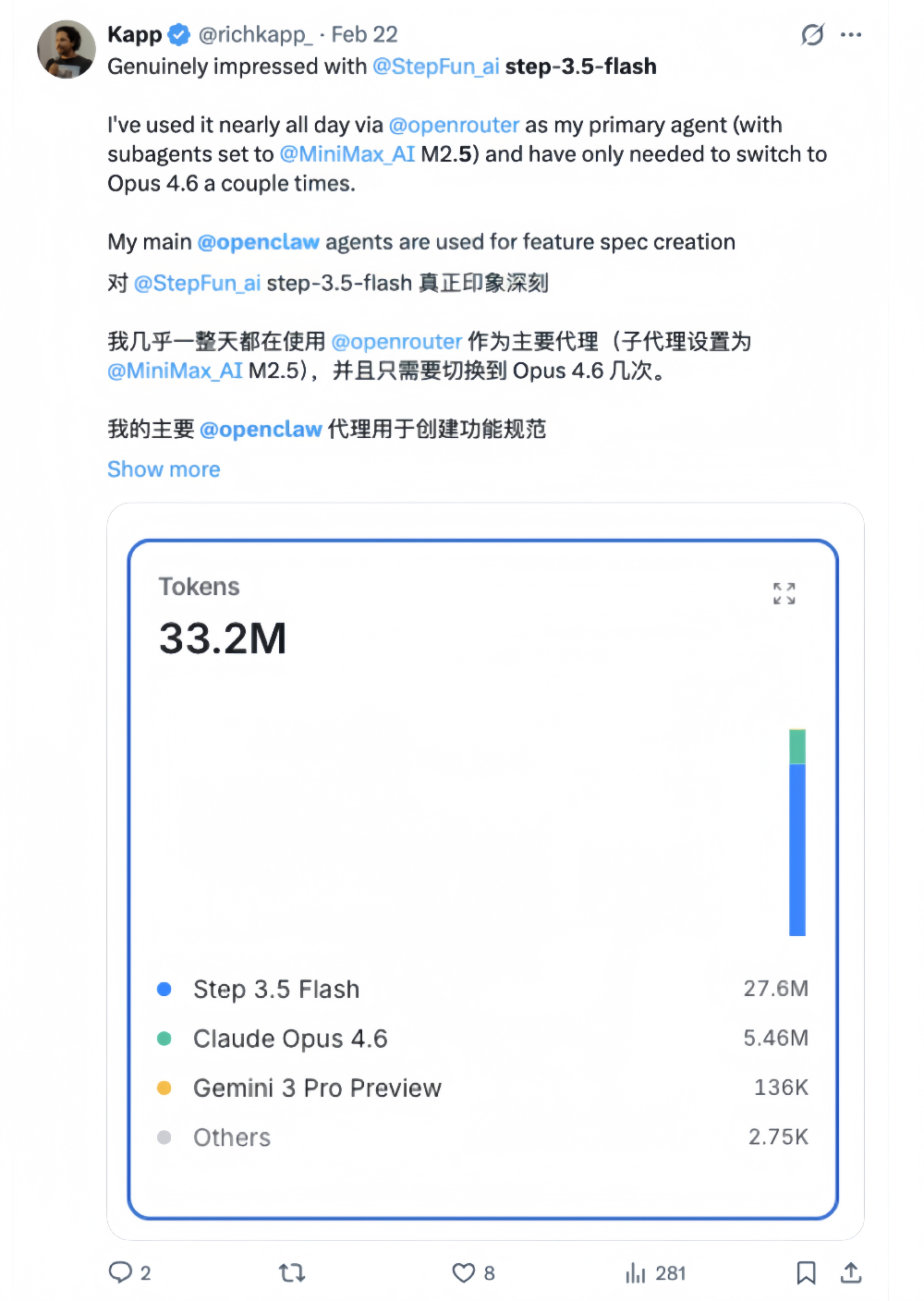Click Kapp's blue verified badge
924x1301 pixels.
click(x=177, y=34)
